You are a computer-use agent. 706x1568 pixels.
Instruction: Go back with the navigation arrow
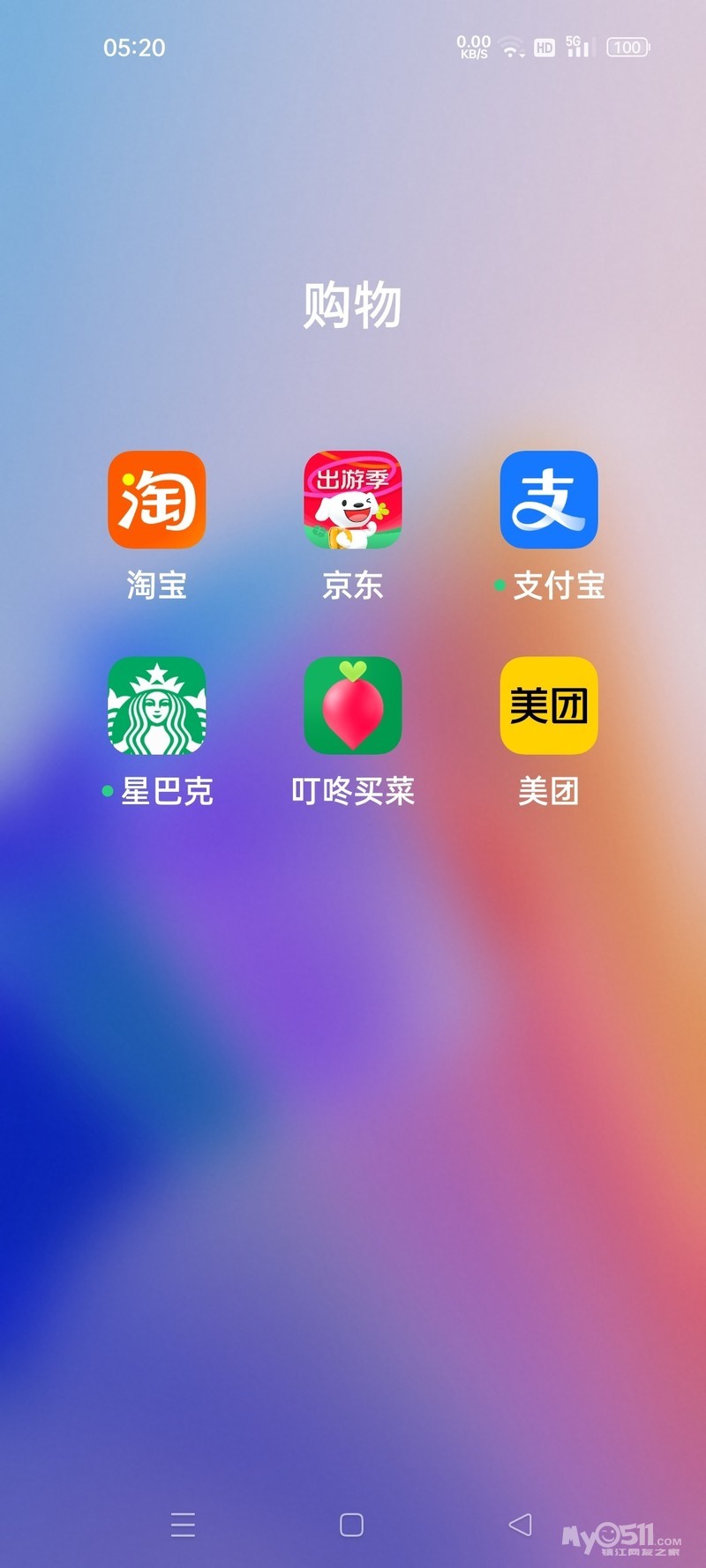(x=521, y=1524)
